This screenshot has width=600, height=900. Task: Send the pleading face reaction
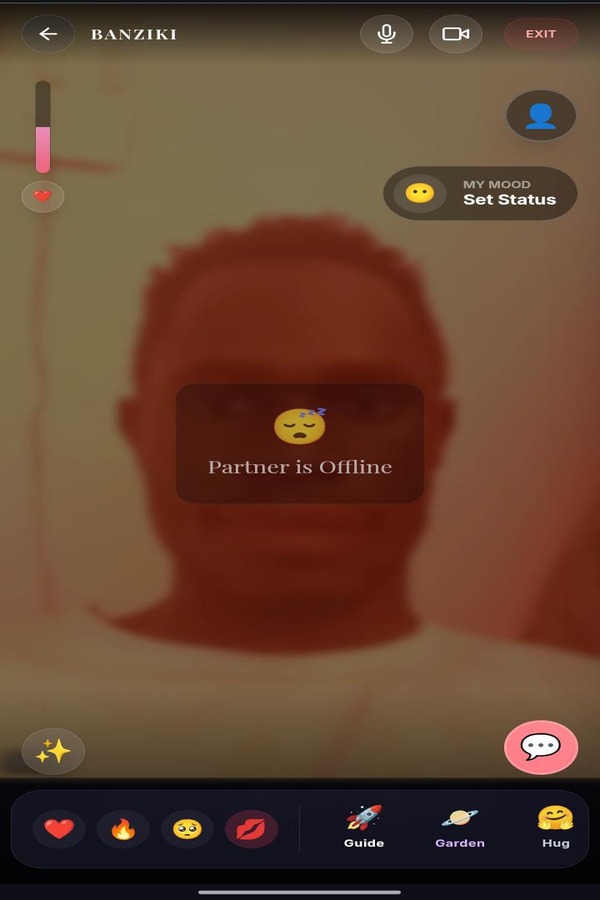(x=187, y=829)
